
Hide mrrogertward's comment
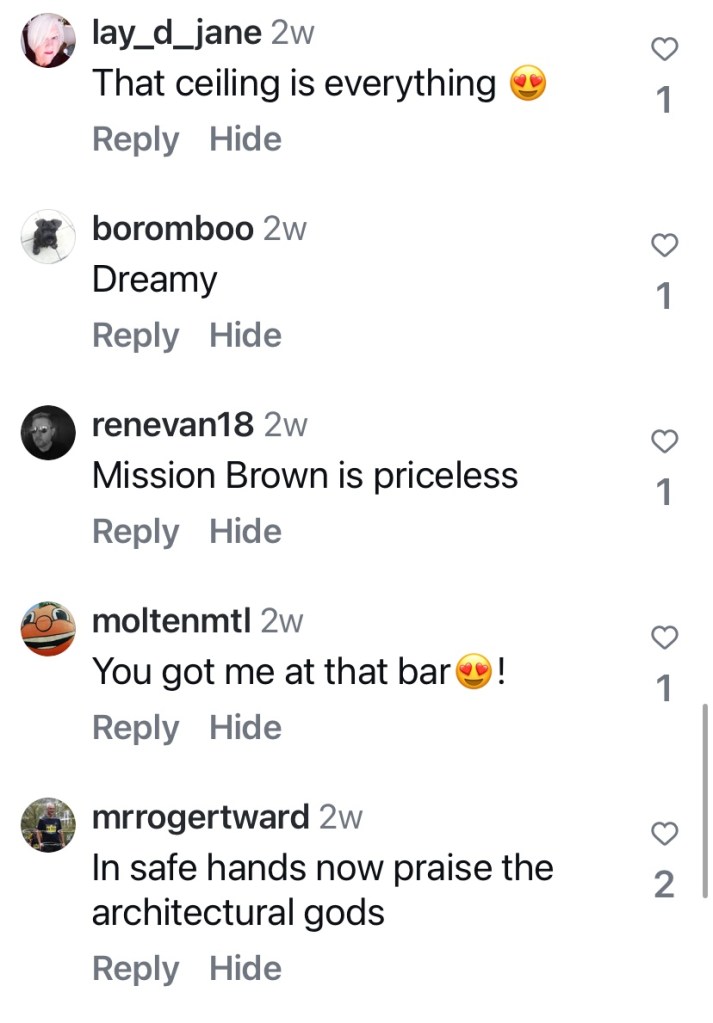click(x=245, y=967)
